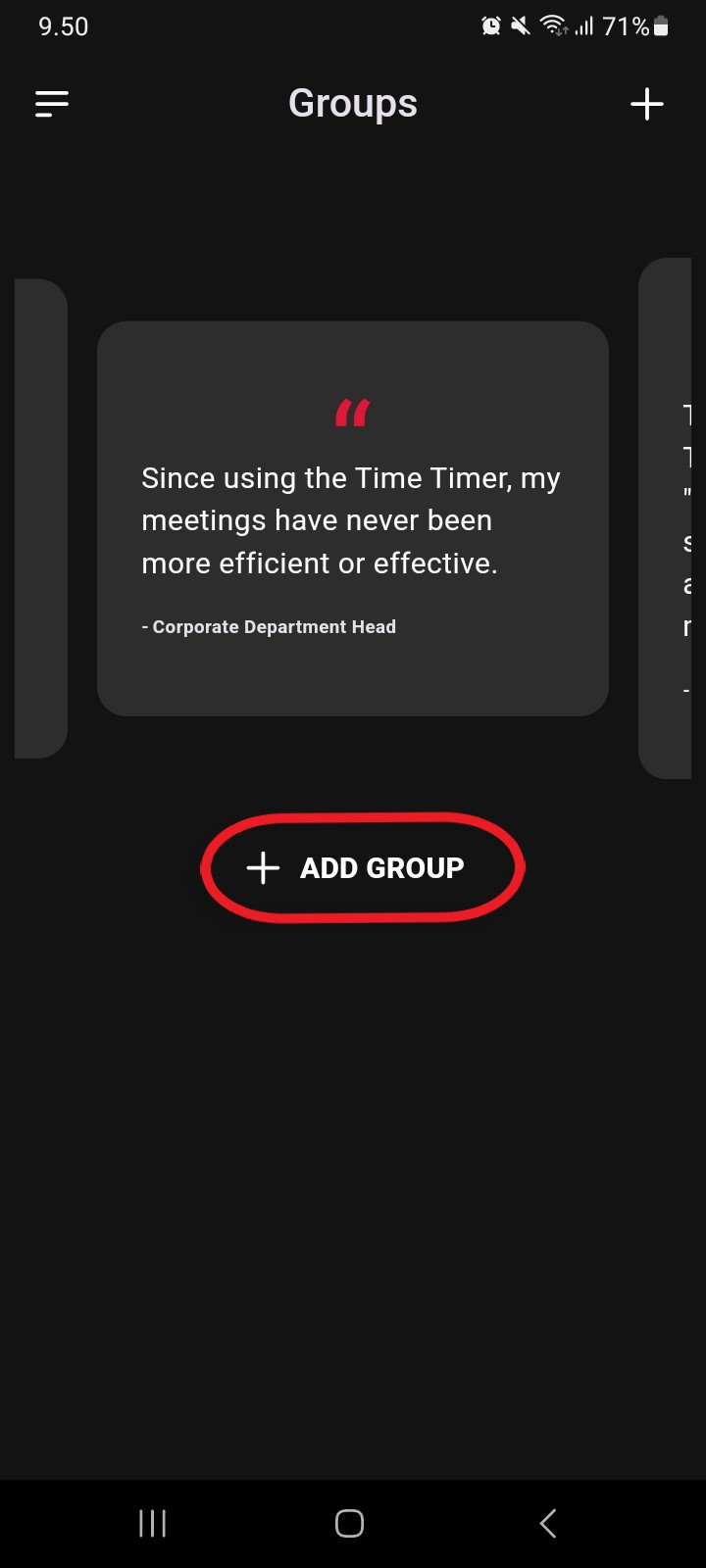
Task: Open the hamburger menu
Action: coord(52,104)
